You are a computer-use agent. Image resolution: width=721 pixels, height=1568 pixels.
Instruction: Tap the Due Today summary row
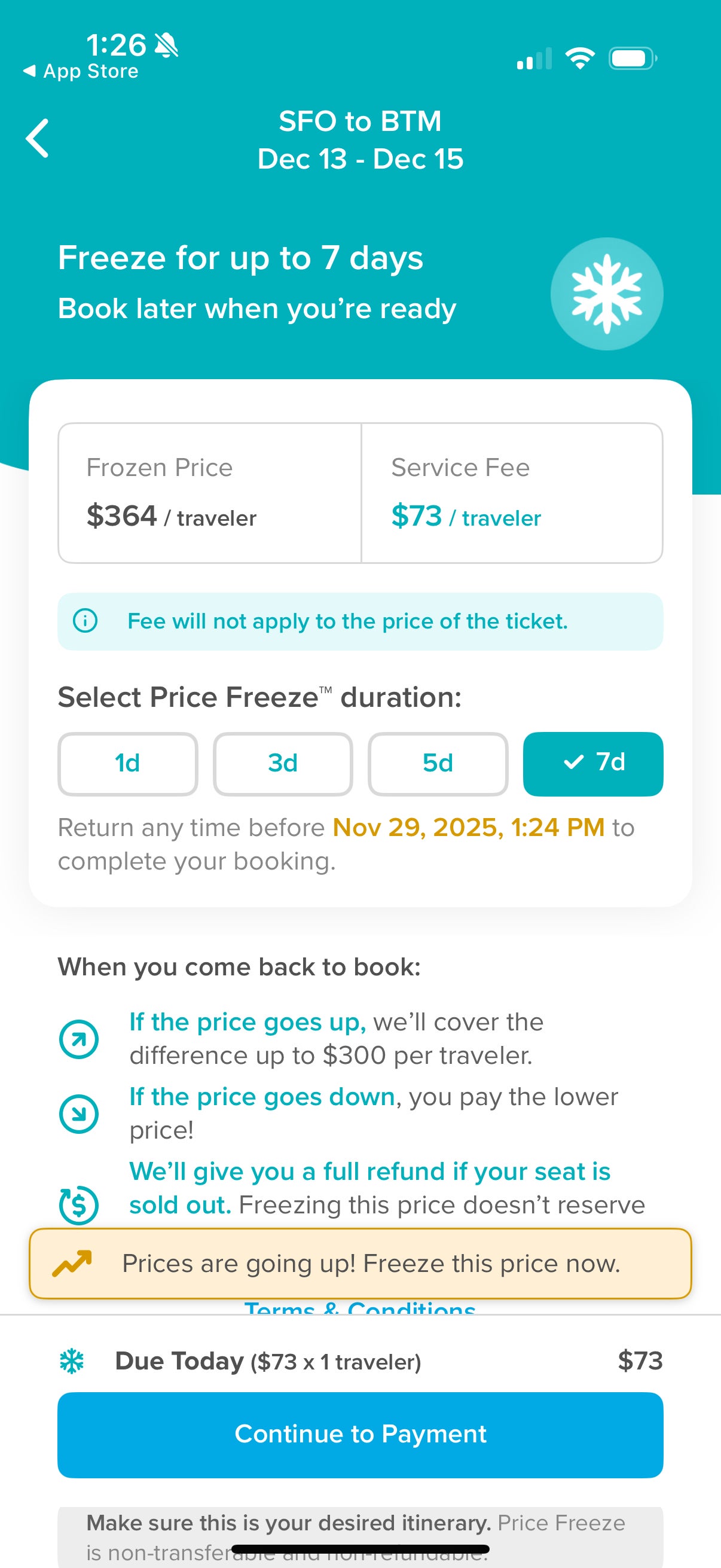point(360,1360)
